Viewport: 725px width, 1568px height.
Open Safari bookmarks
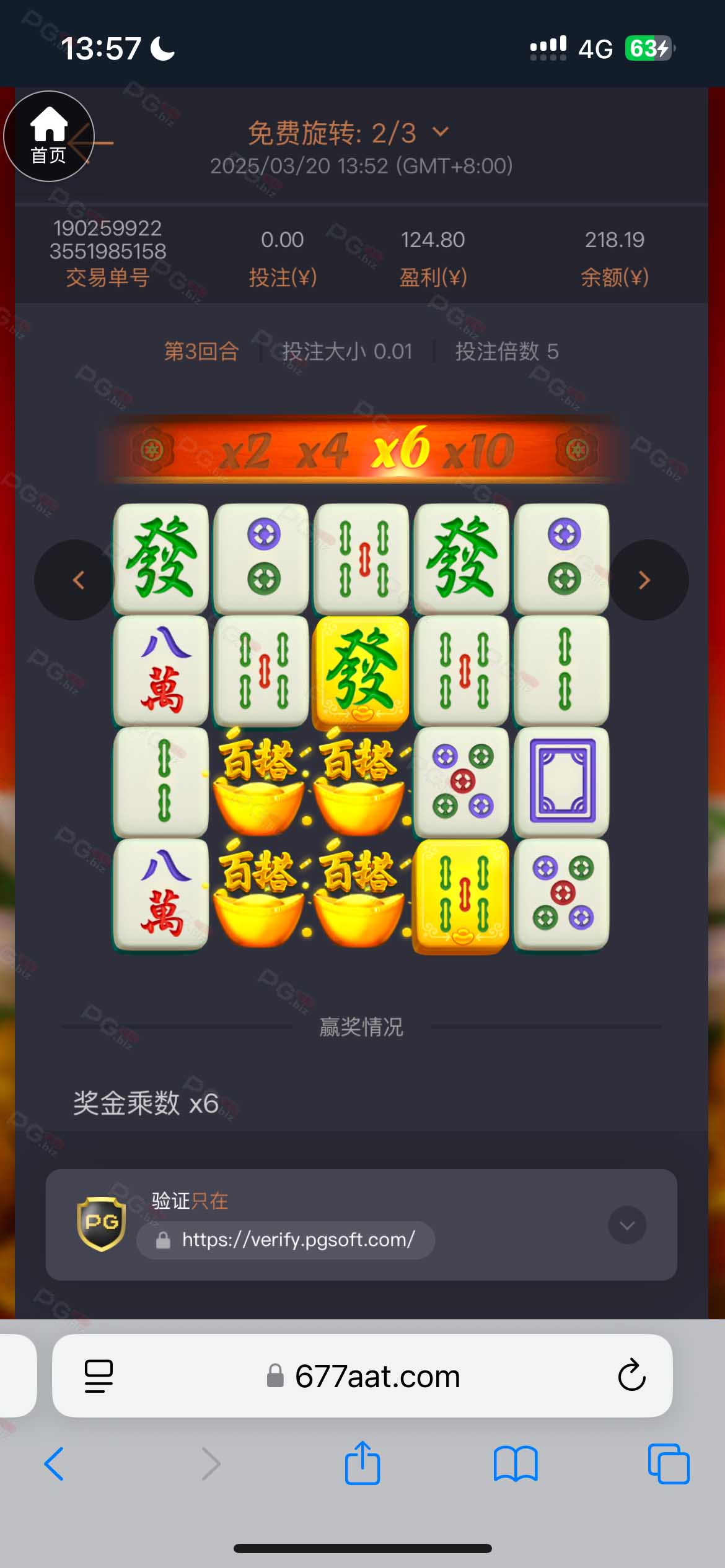[516, 1464]
